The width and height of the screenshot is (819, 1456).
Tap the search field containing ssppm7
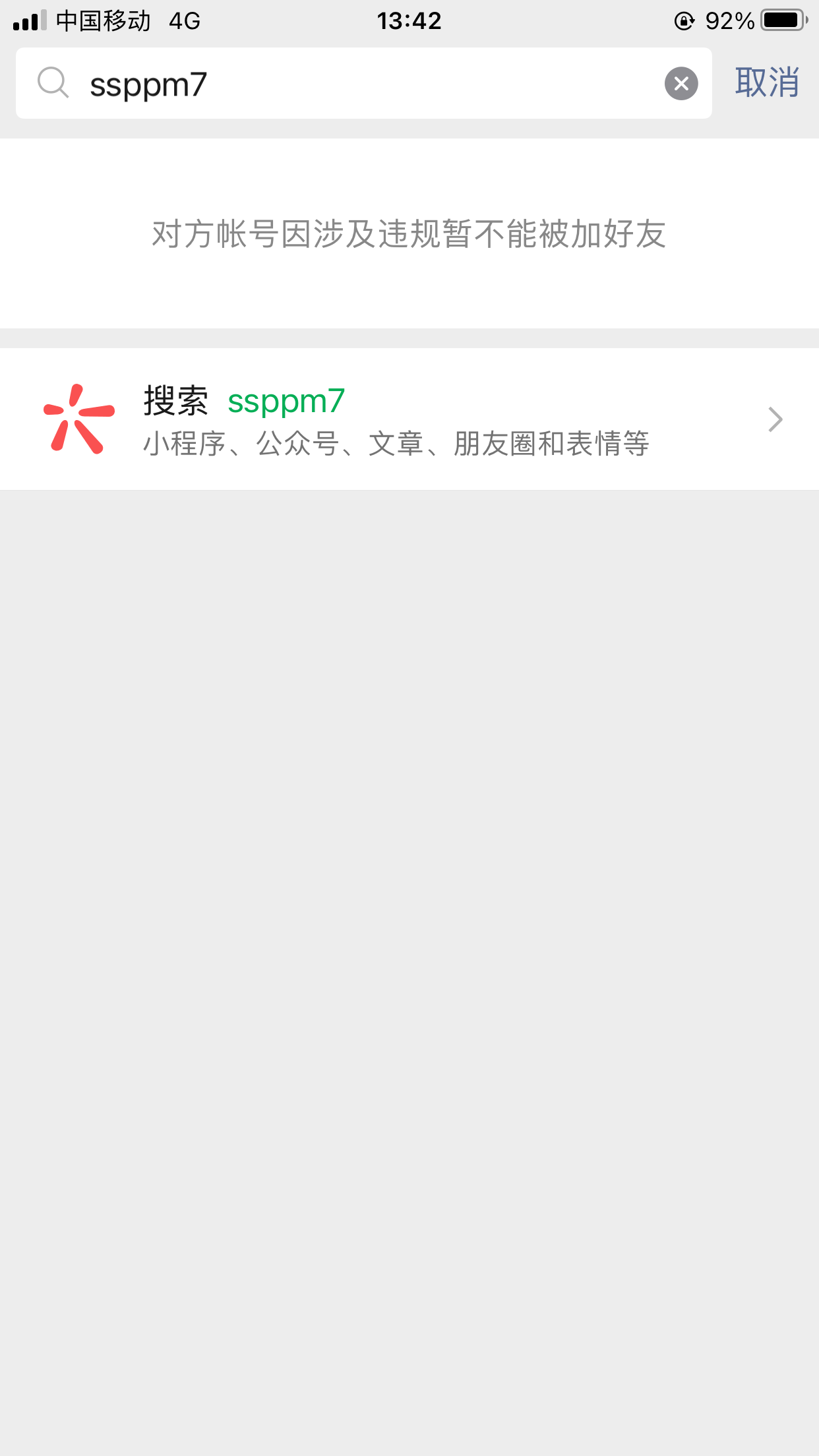pos(363,84)
